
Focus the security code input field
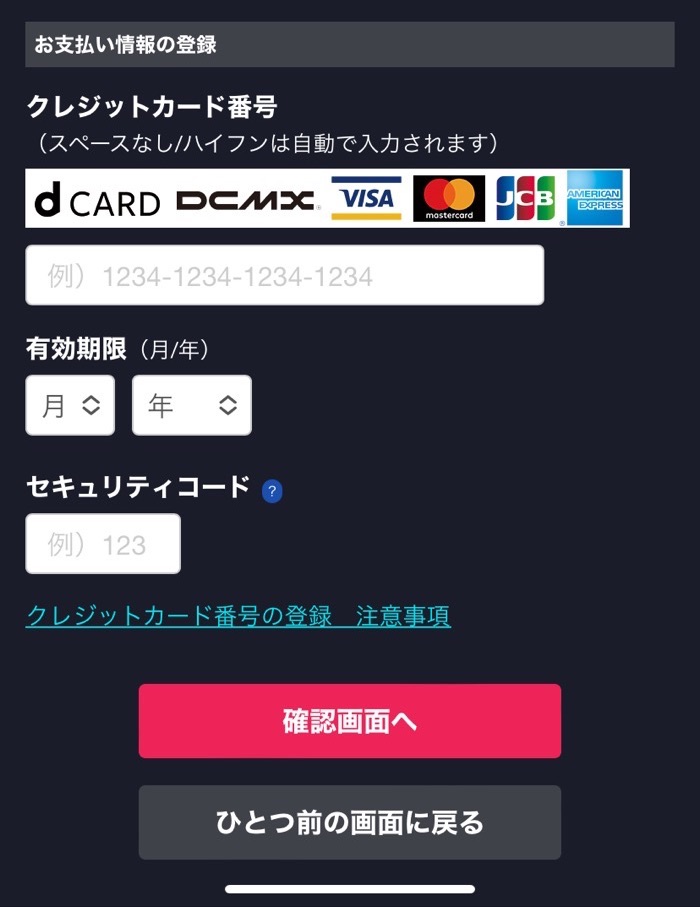click(103, 544)
